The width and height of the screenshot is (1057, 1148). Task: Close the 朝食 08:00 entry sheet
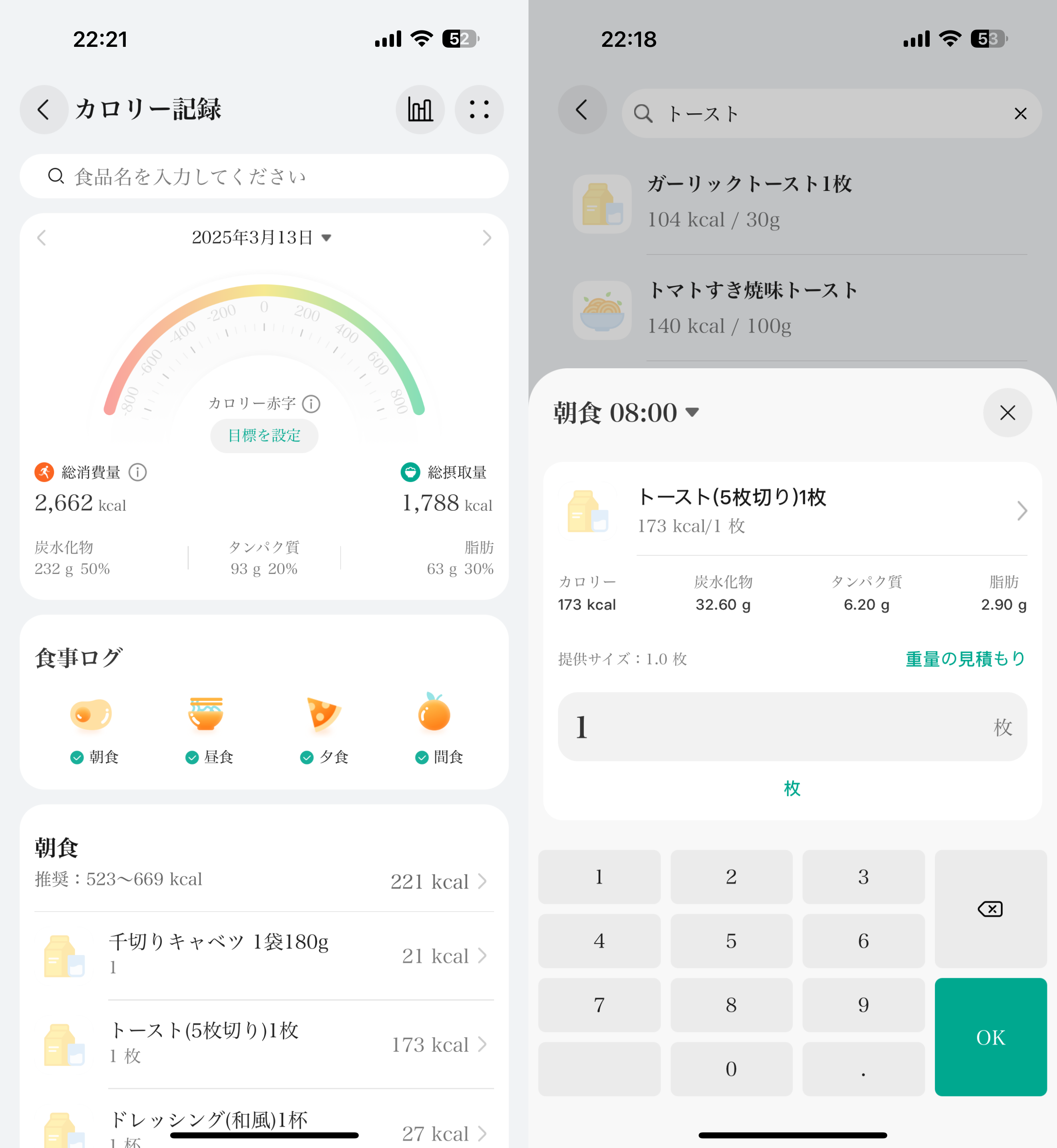click(1007, 413)
